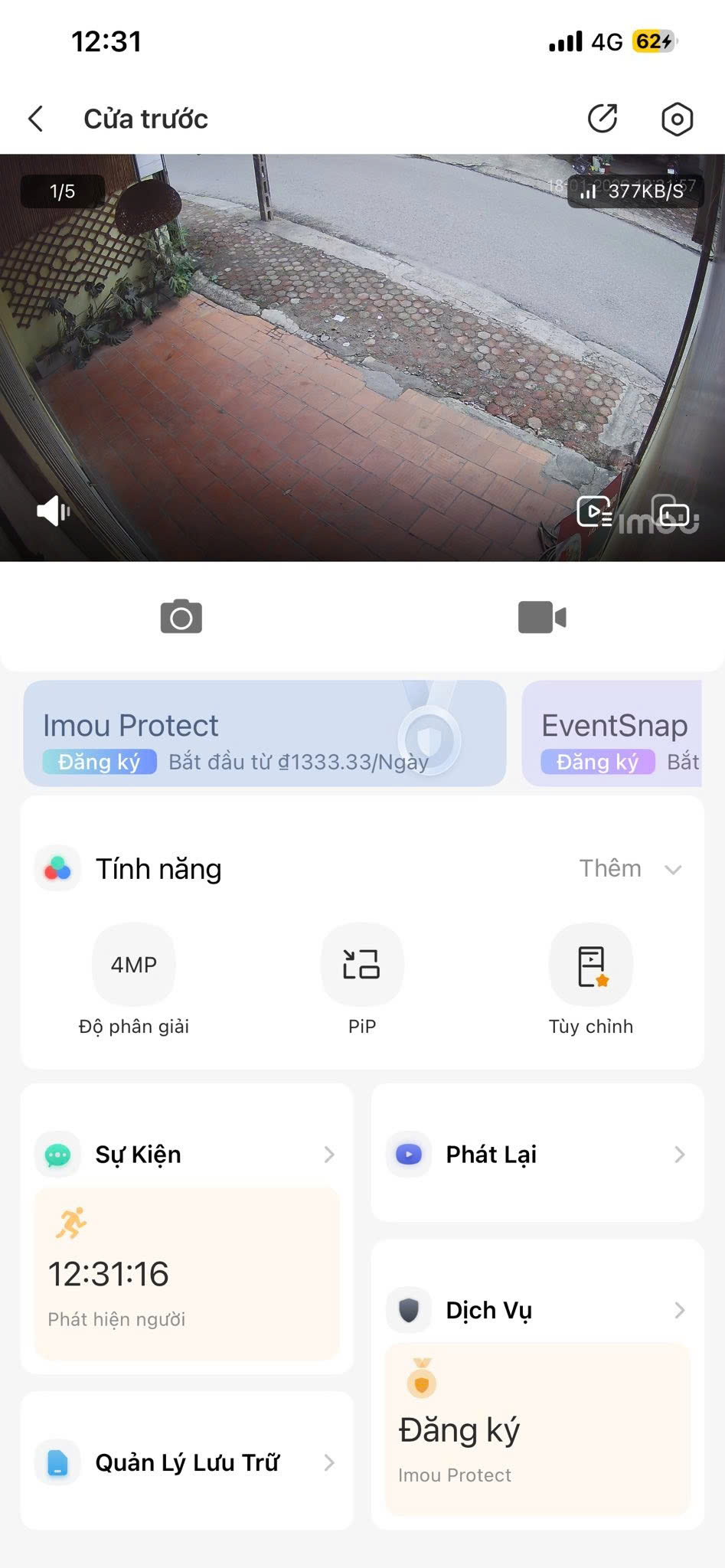
Task: Share the camera via the share icon
Action: [603, 119]
